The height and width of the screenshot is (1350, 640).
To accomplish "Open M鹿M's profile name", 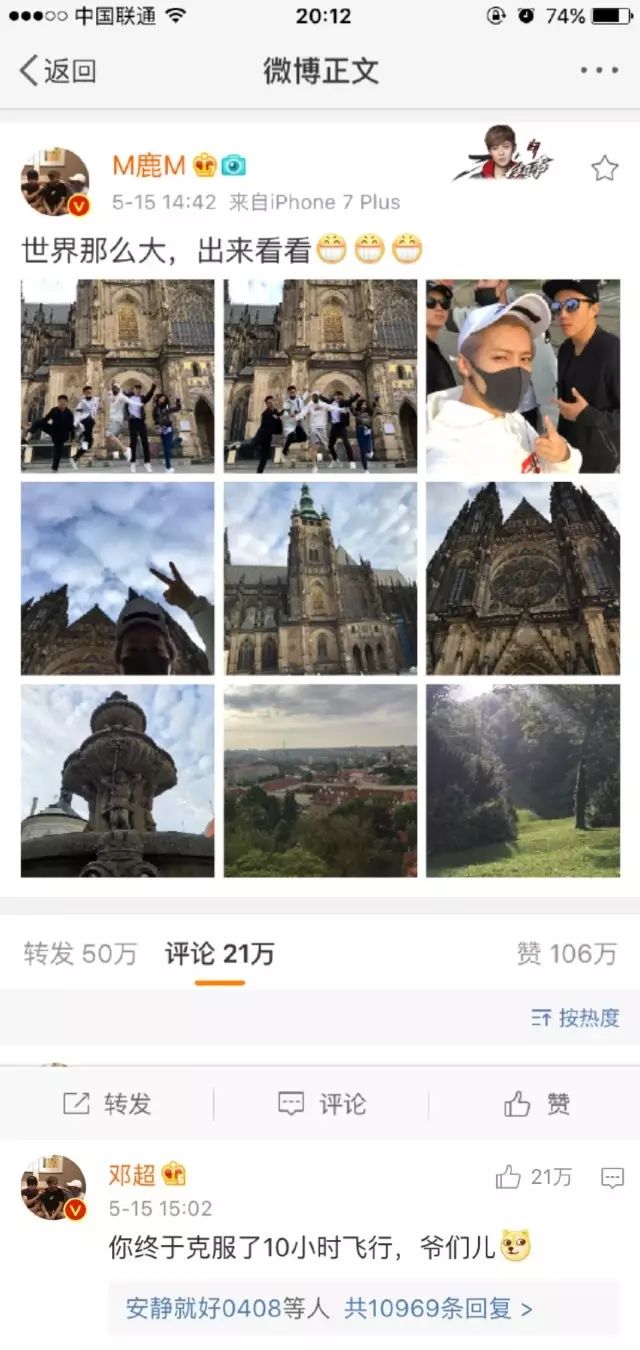I will [x=149, y=165].
